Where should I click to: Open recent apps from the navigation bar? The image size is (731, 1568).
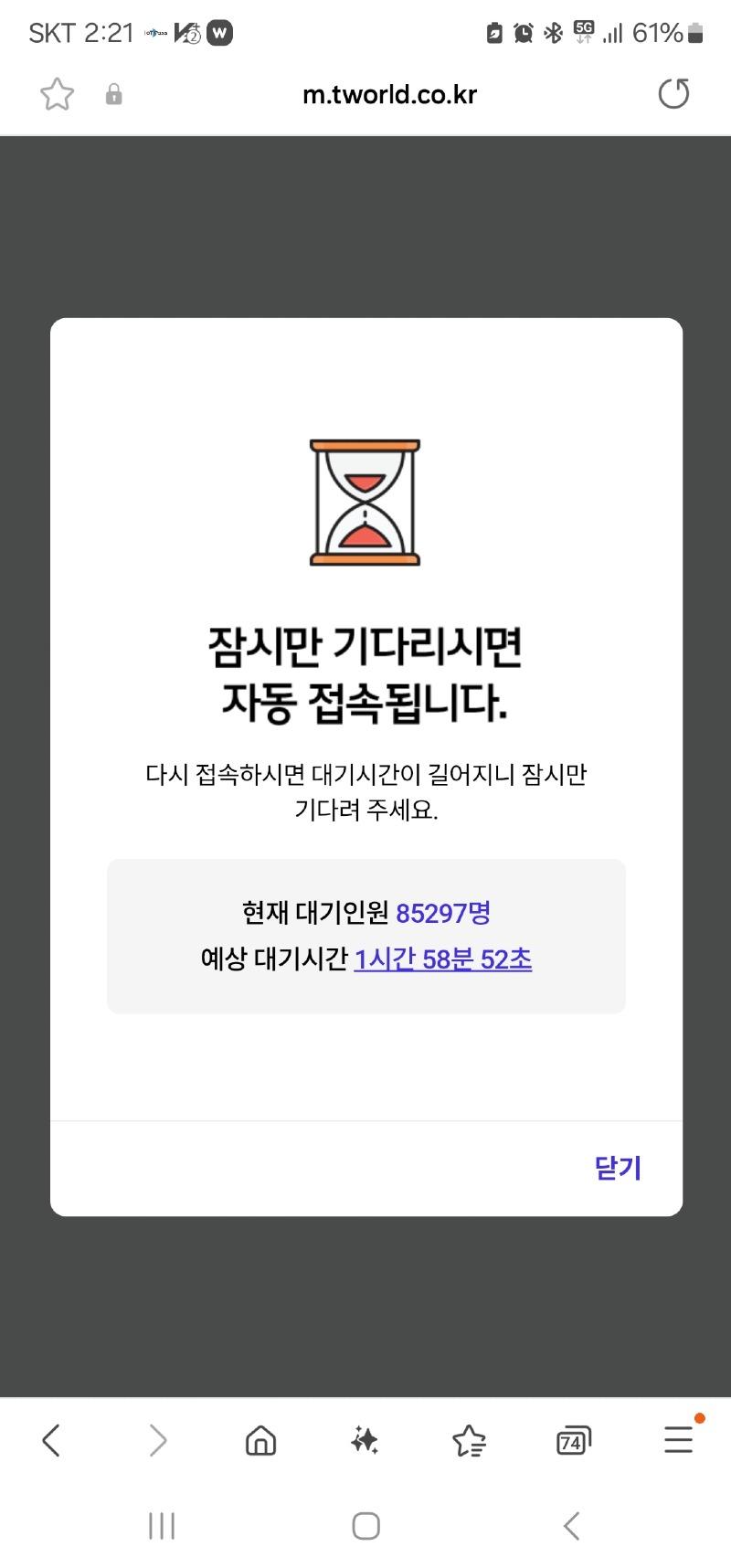pos(161,1524)
